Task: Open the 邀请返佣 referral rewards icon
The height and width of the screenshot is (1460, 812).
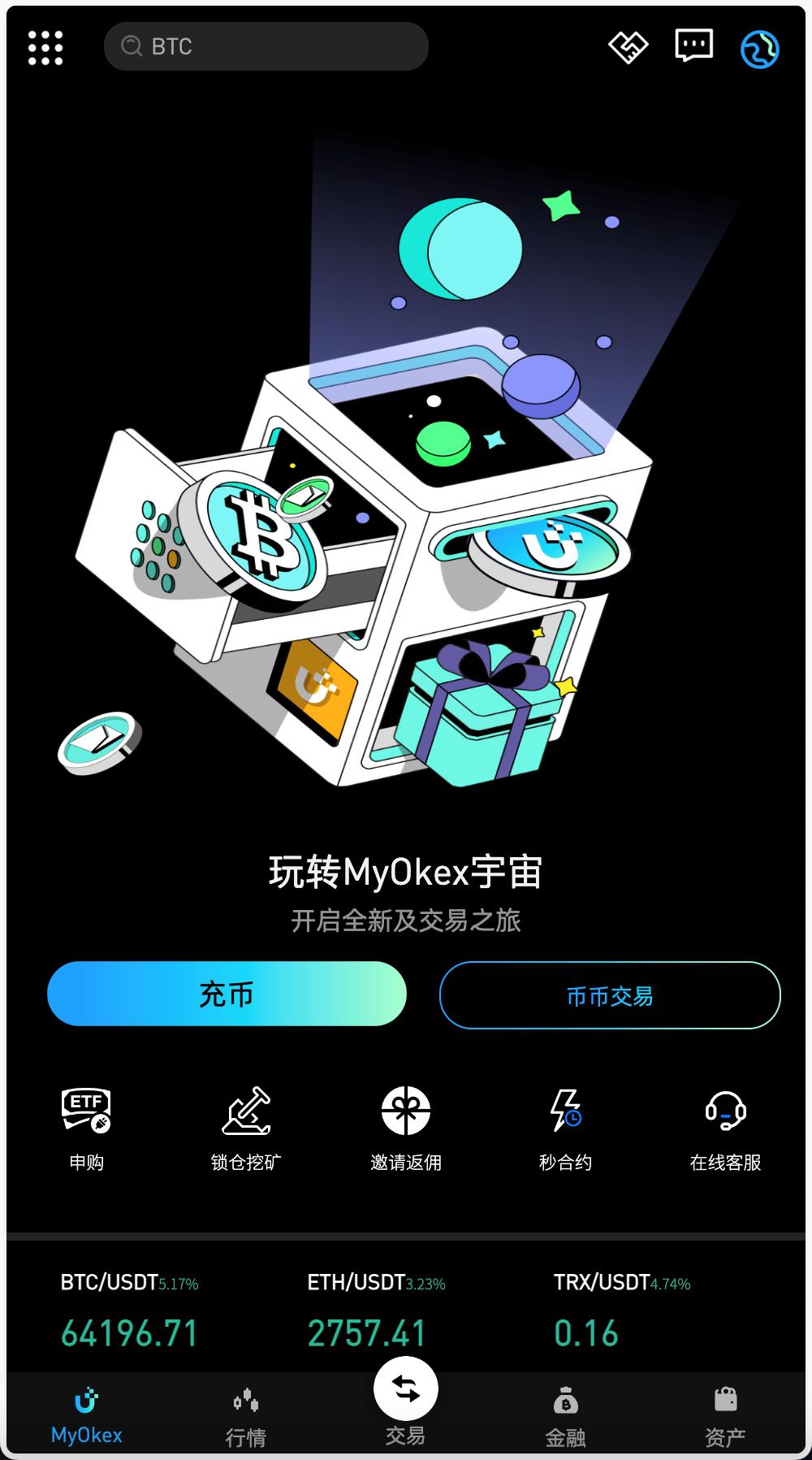Action: [405, 1127]
